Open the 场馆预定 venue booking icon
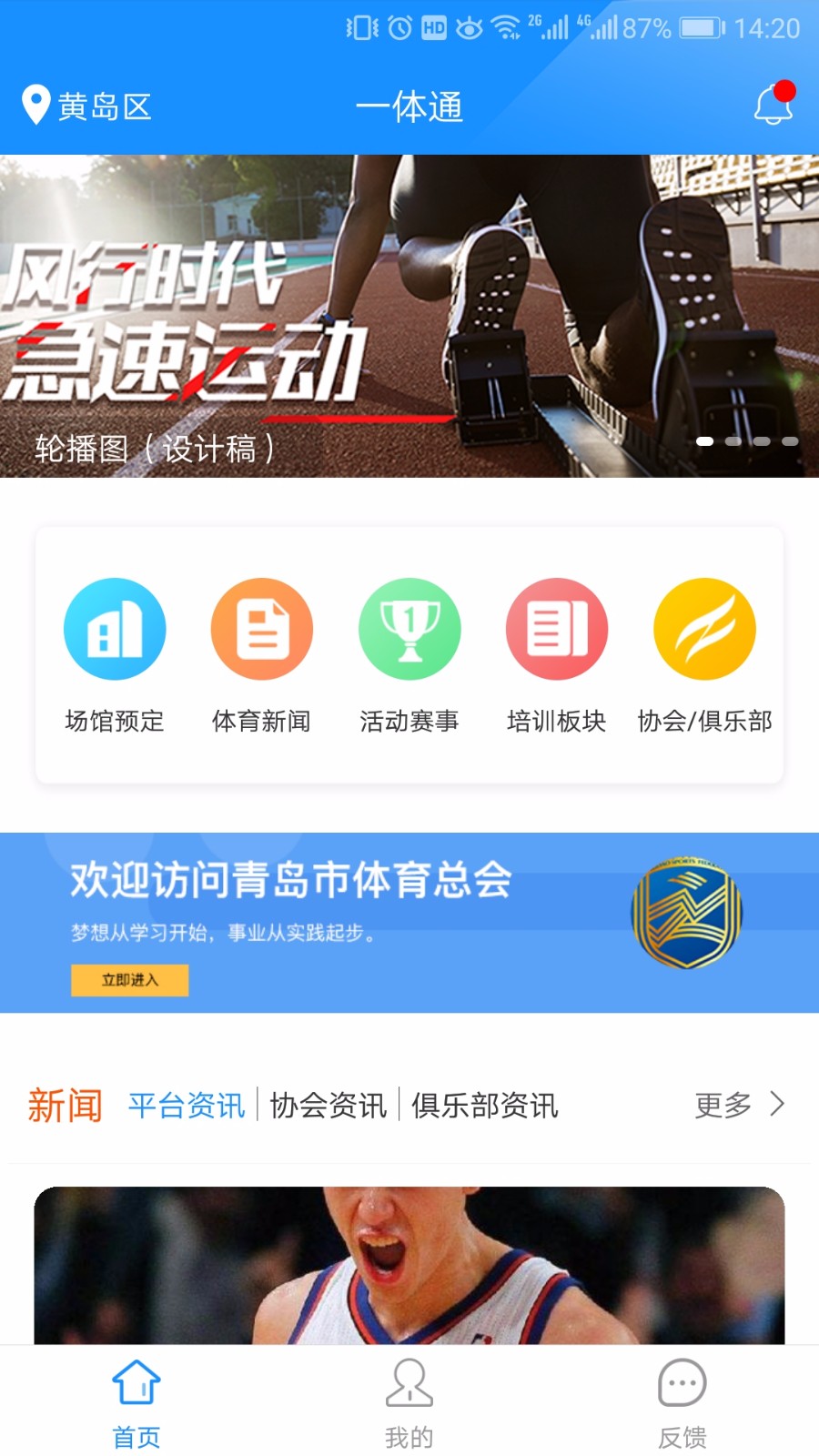Screen dimensions: 819x1456 click(x=114, y=628)
